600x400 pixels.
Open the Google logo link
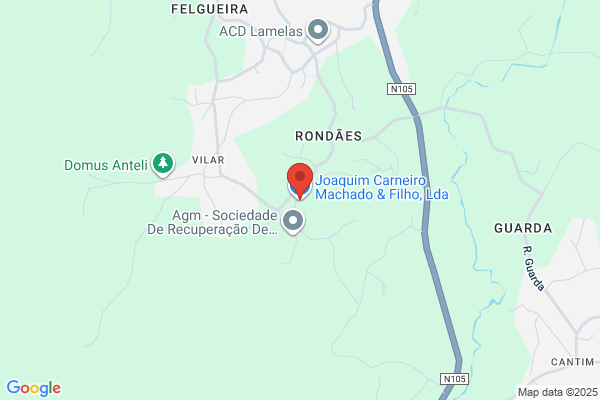(34, 388)
